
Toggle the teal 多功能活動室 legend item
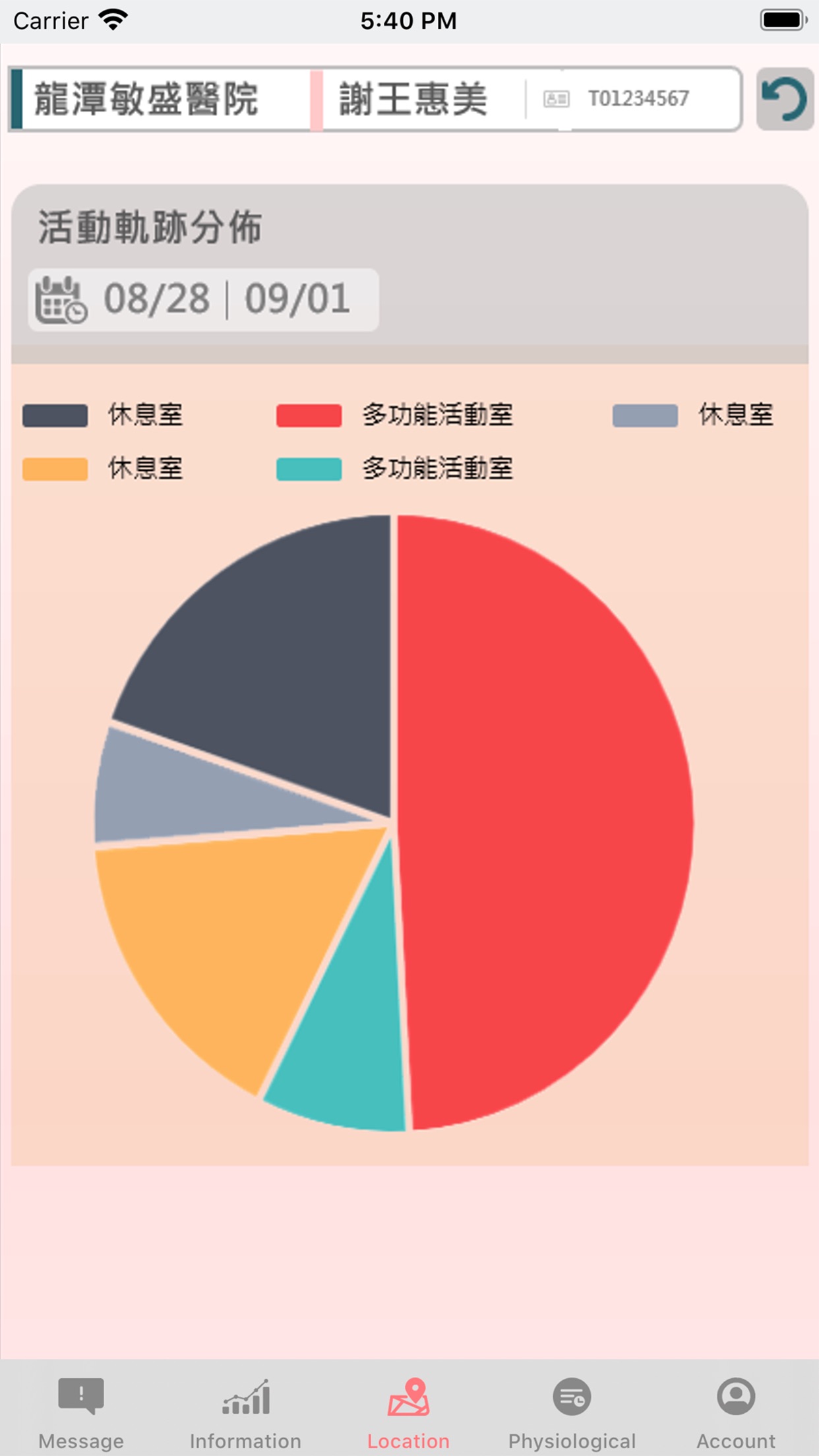point(394,469)
